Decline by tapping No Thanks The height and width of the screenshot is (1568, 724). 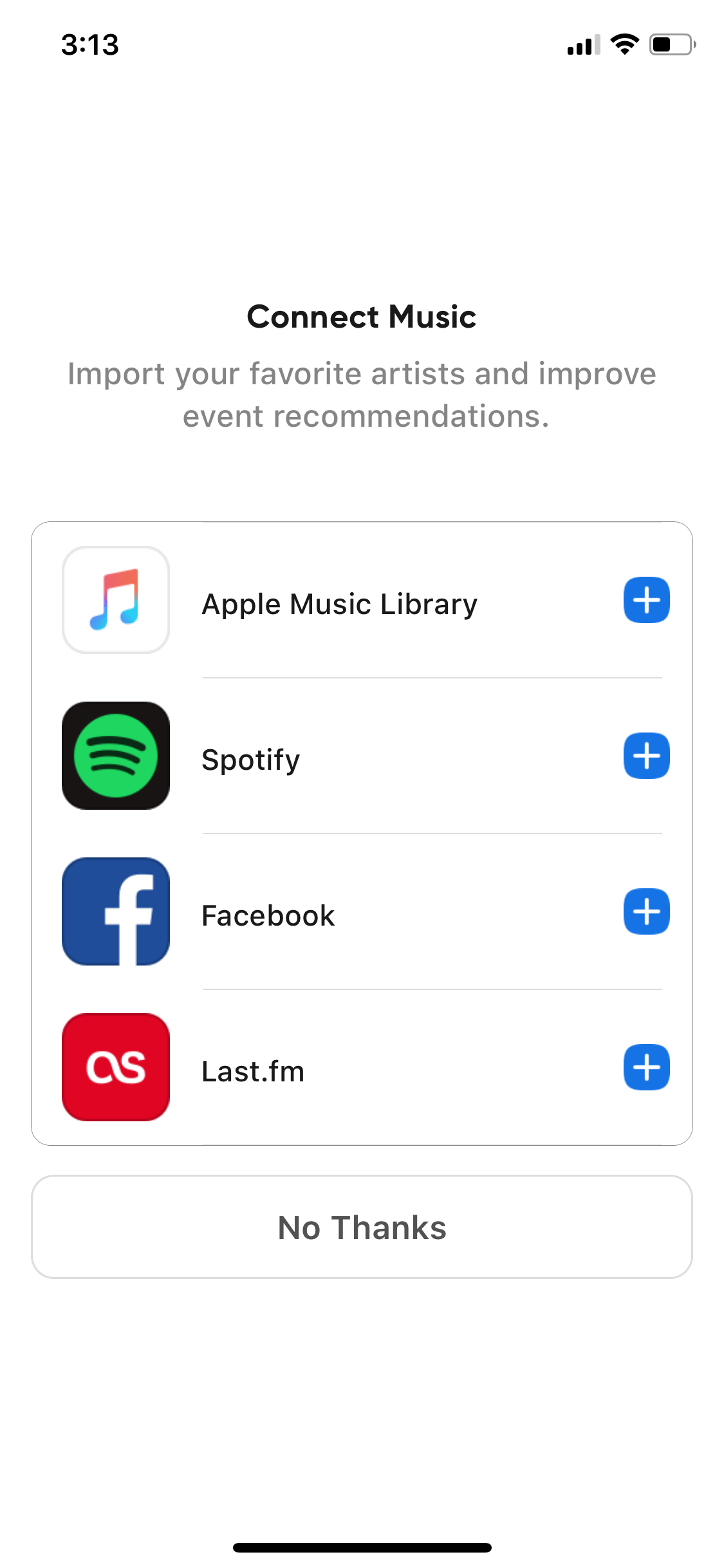tap(362, 1227)
